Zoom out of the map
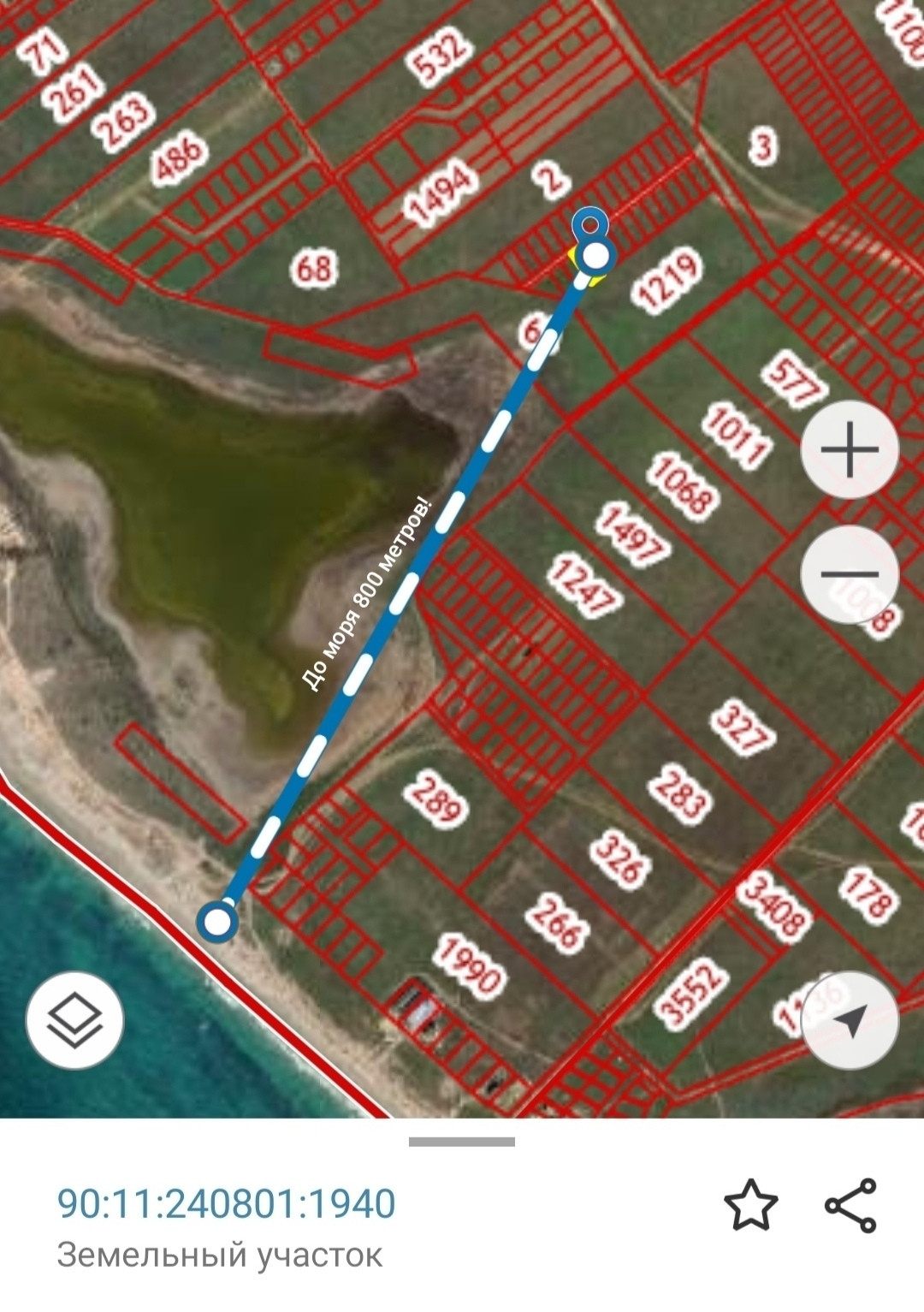Viewport: 924px width, 1312px height. click(849, 574)
